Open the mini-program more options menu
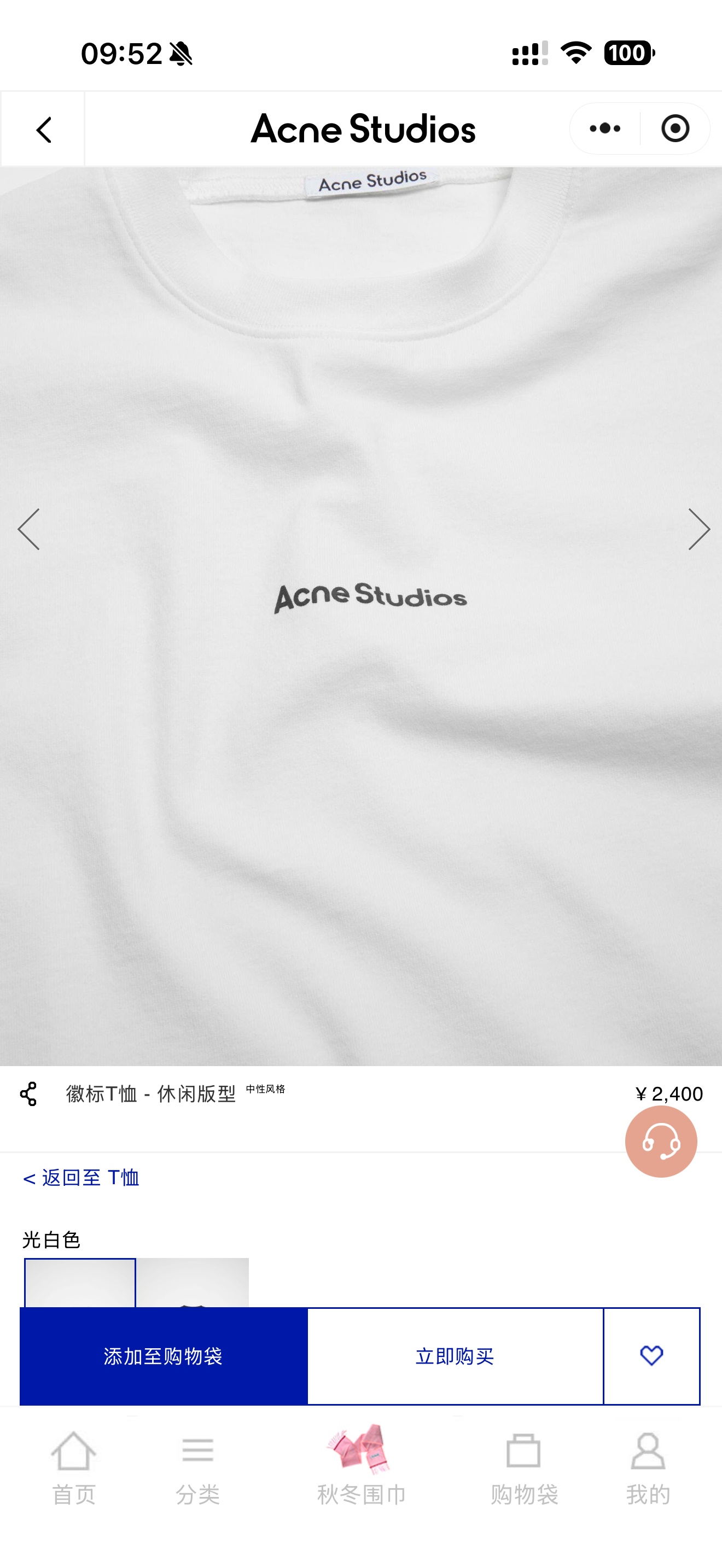The image size is (722, 1568). point(603,128)
